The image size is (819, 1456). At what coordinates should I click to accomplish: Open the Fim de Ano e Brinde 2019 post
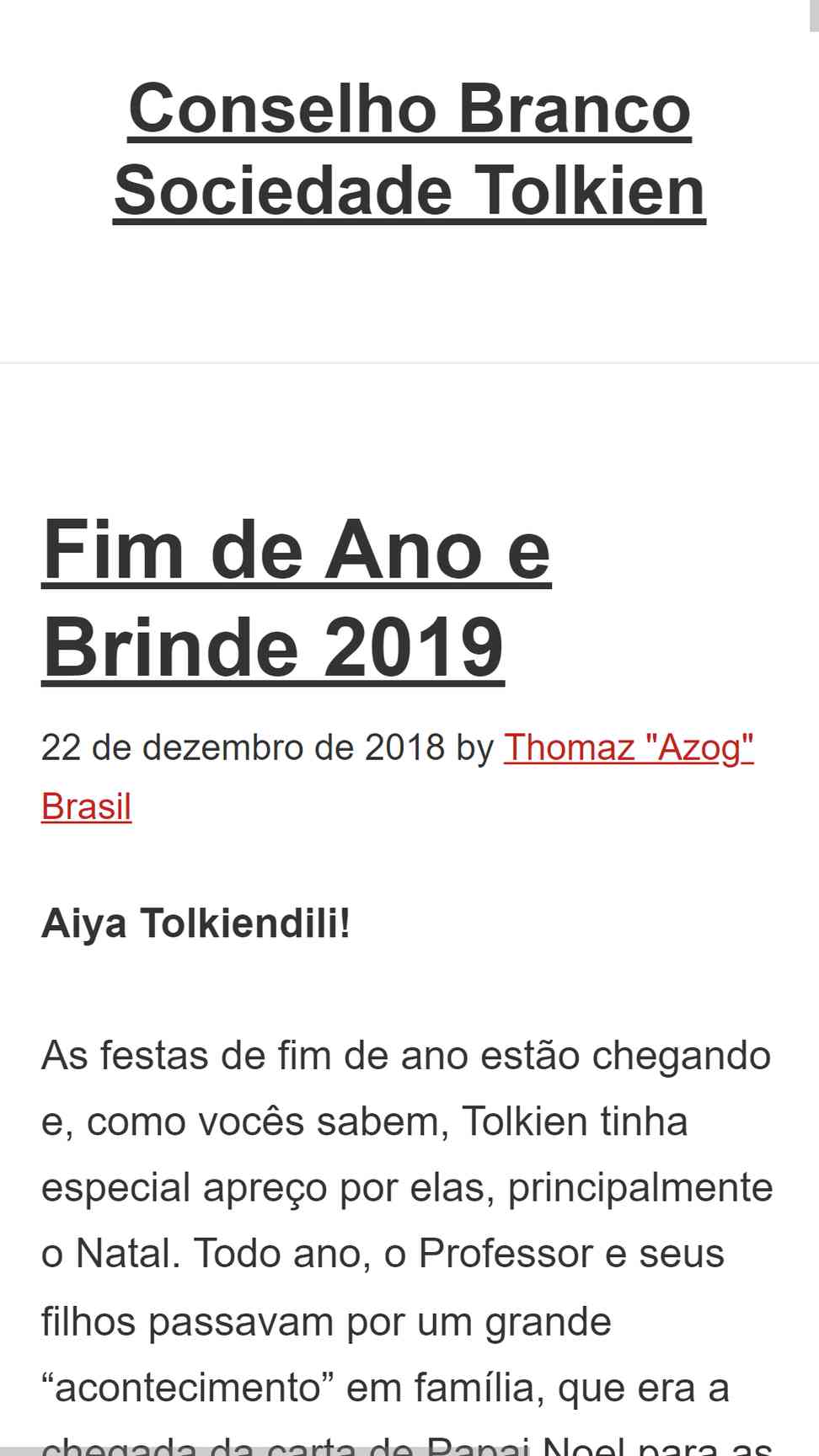(x=297, y=599)
